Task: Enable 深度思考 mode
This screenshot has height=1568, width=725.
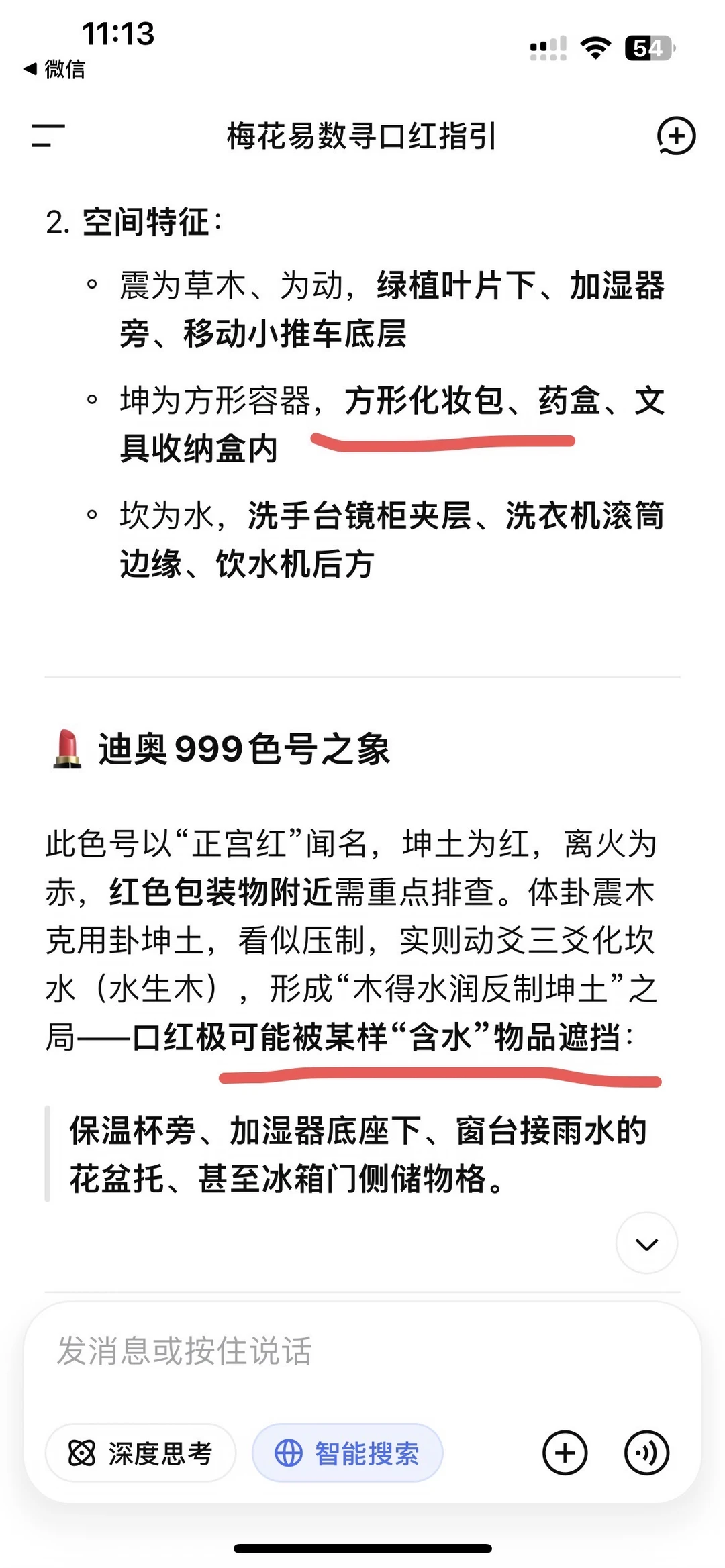Action: (140, 1453)
